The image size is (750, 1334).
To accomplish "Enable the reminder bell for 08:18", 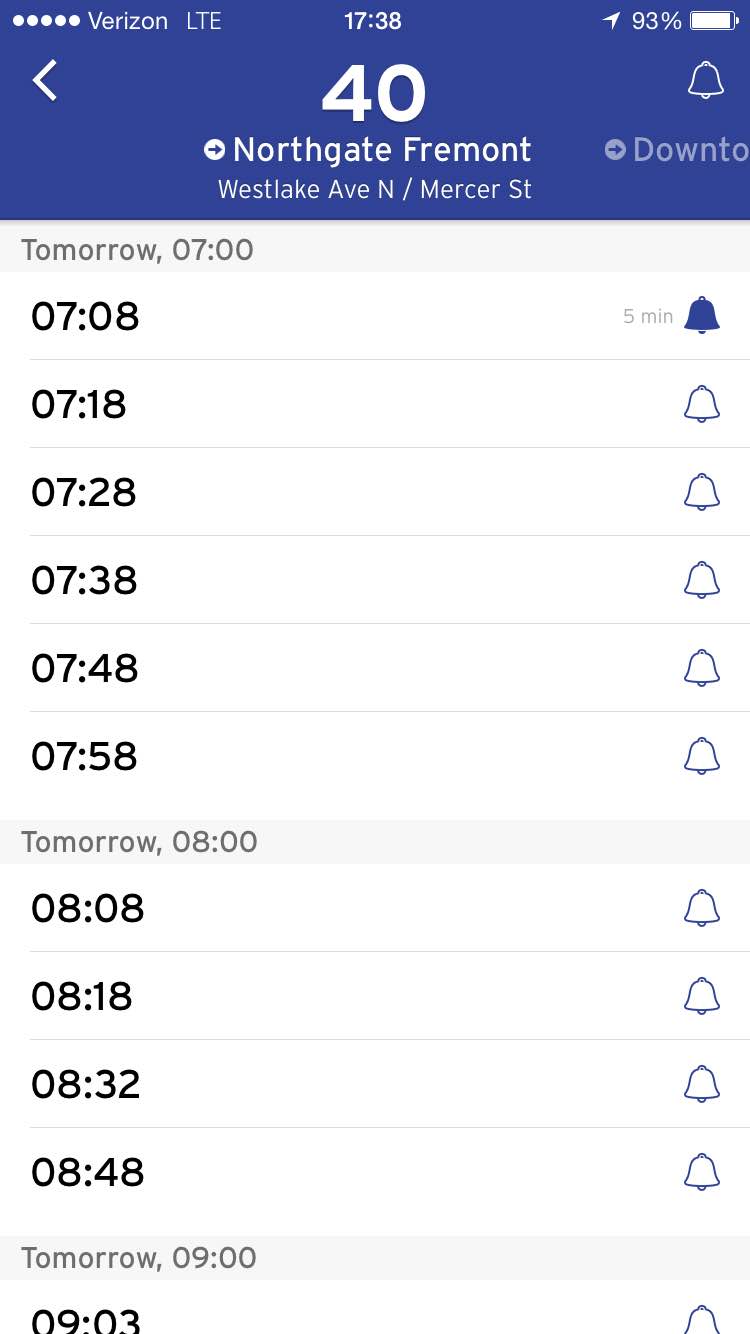I will coord(702,996).
